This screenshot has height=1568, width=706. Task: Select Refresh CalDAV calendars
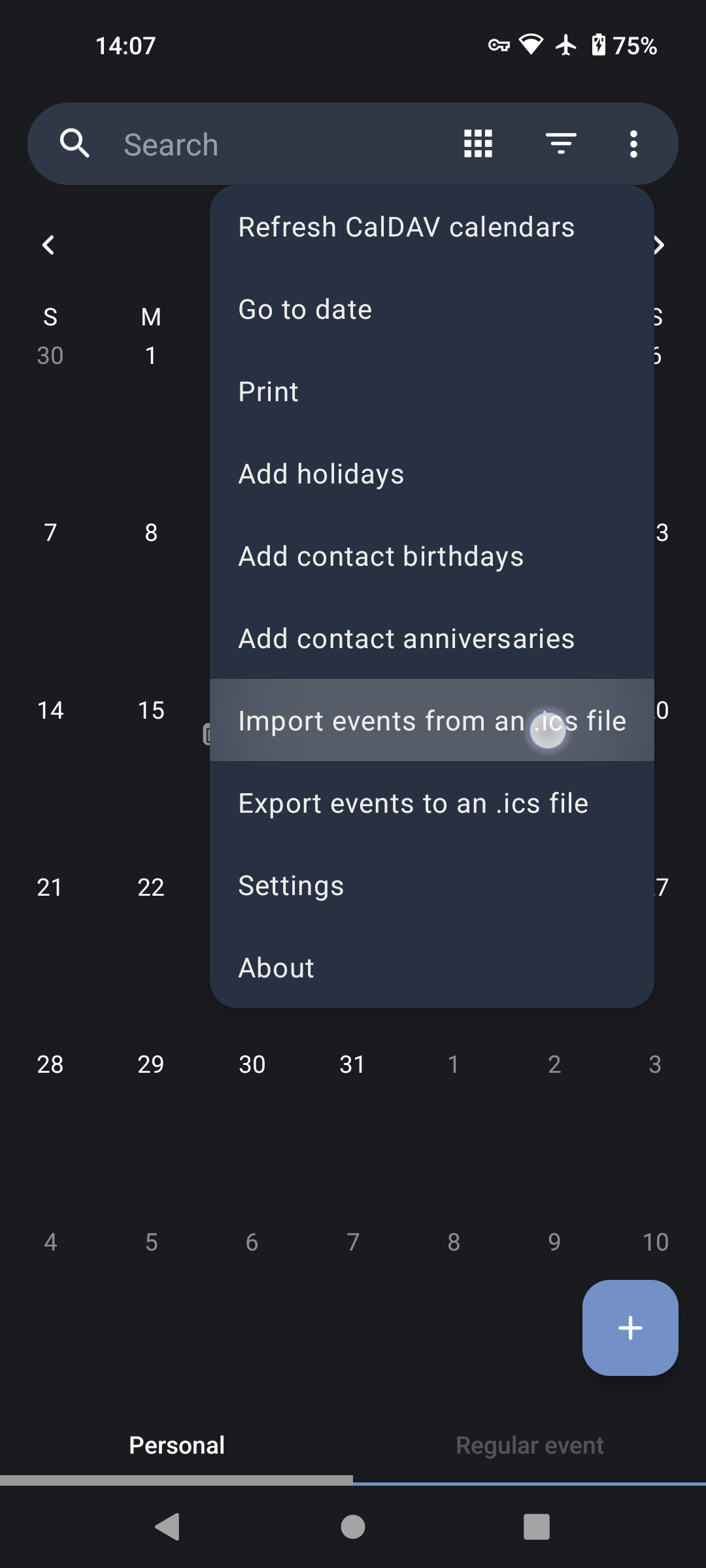pos(431,227)
